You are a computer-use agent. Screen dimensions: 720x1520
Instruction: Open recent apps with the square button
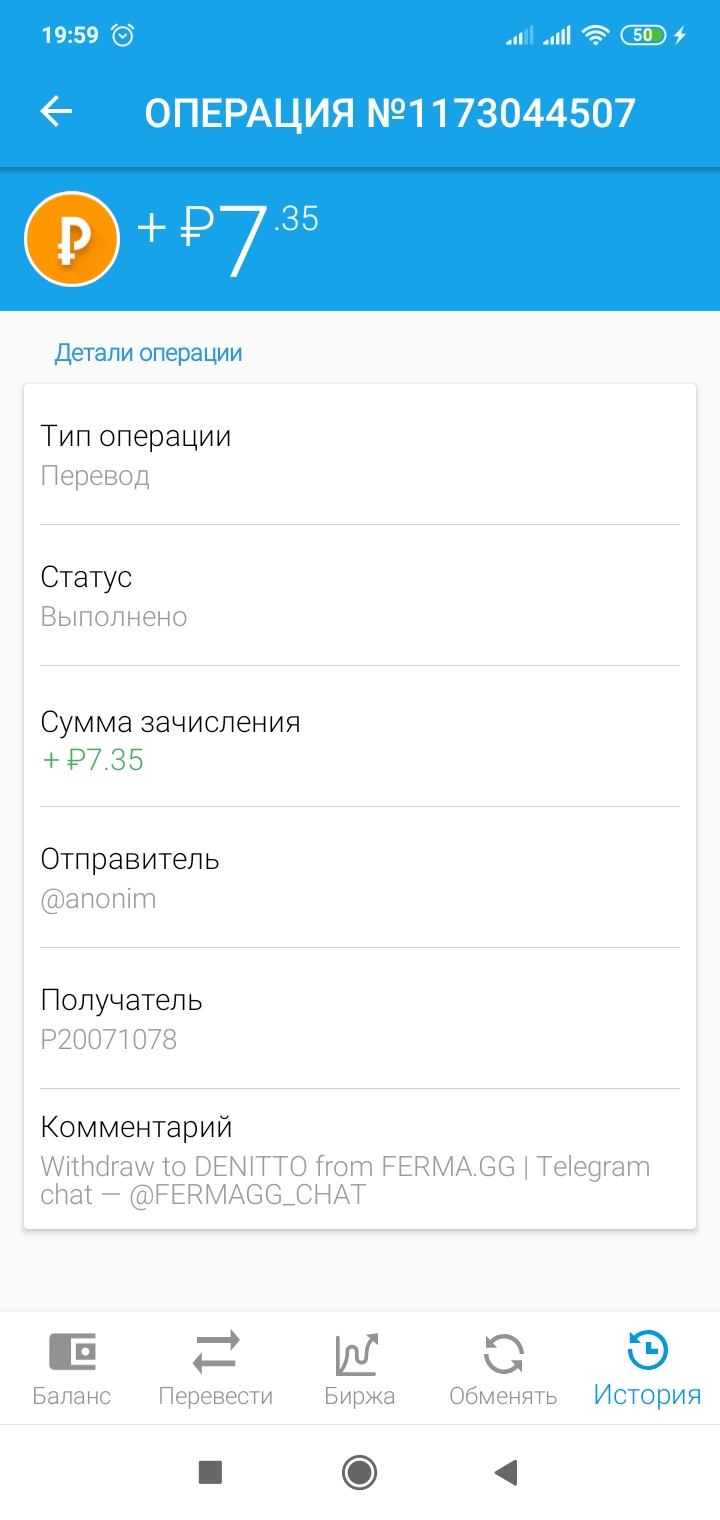point(210,1472)
